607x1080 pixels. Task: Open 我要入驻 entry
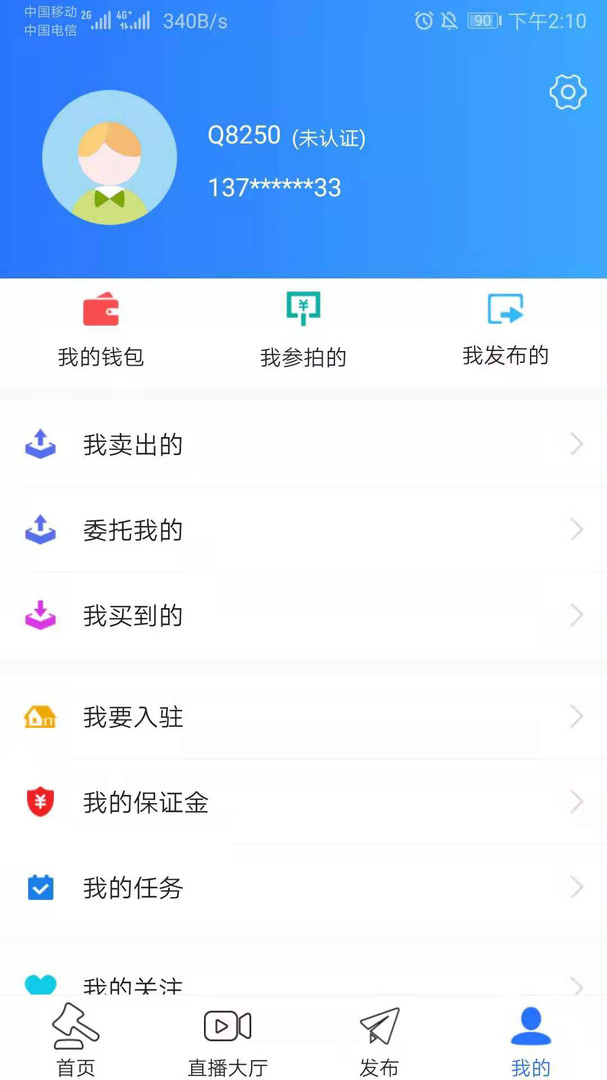[303, 717]
